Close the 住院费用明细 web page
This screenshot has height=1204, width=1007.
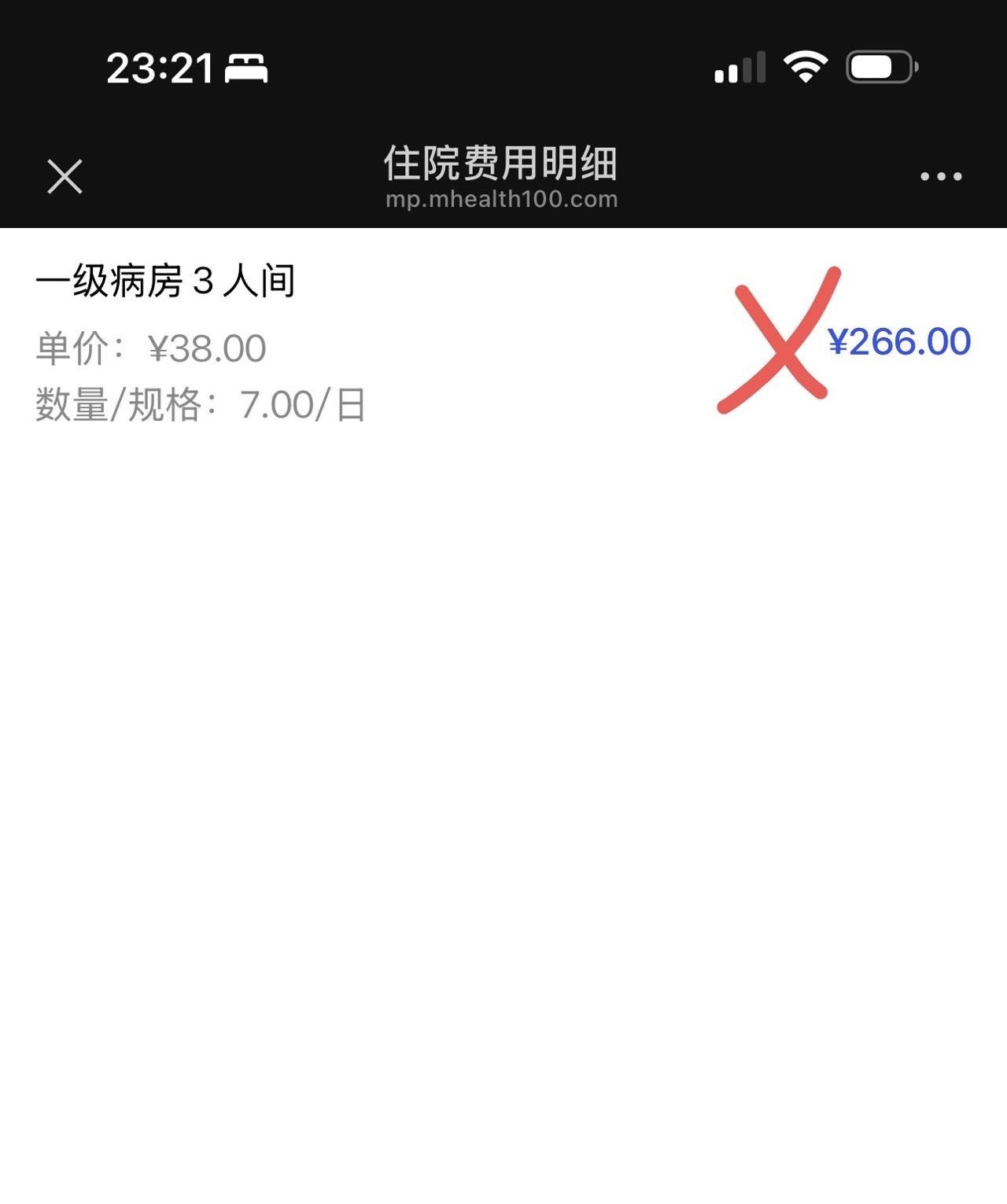[65, 176]
